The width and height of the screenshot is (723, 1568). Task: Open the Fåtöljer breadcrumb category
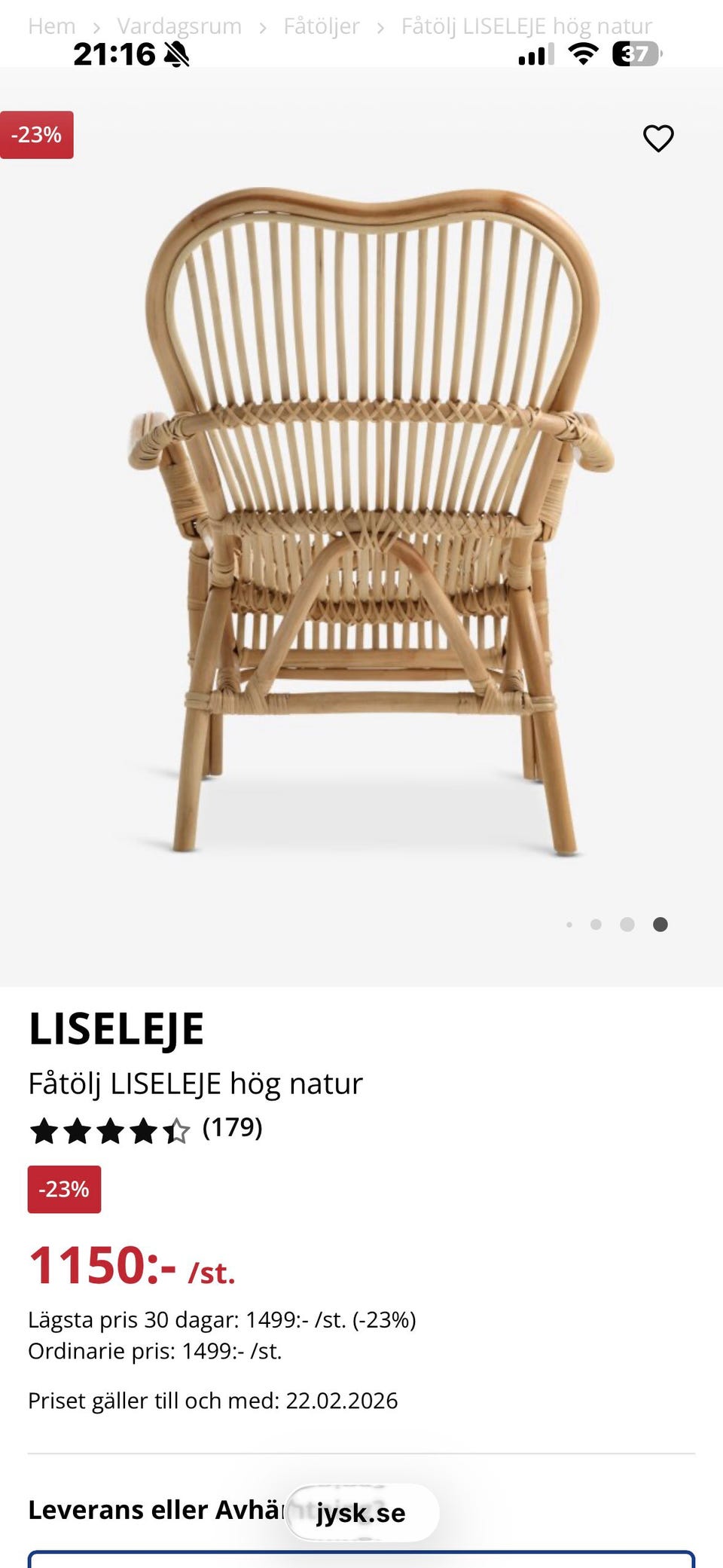click(320, 26)
